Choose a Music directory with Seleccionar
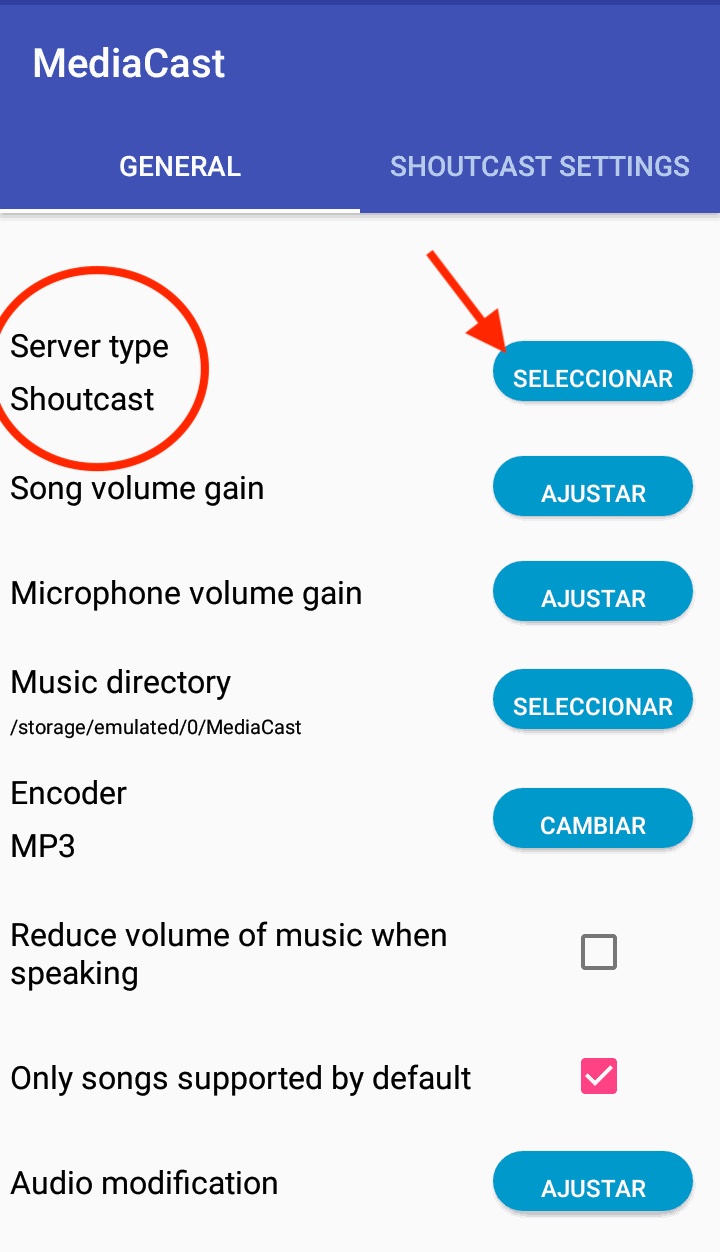 pyautogui.click(x=593, y=701)
